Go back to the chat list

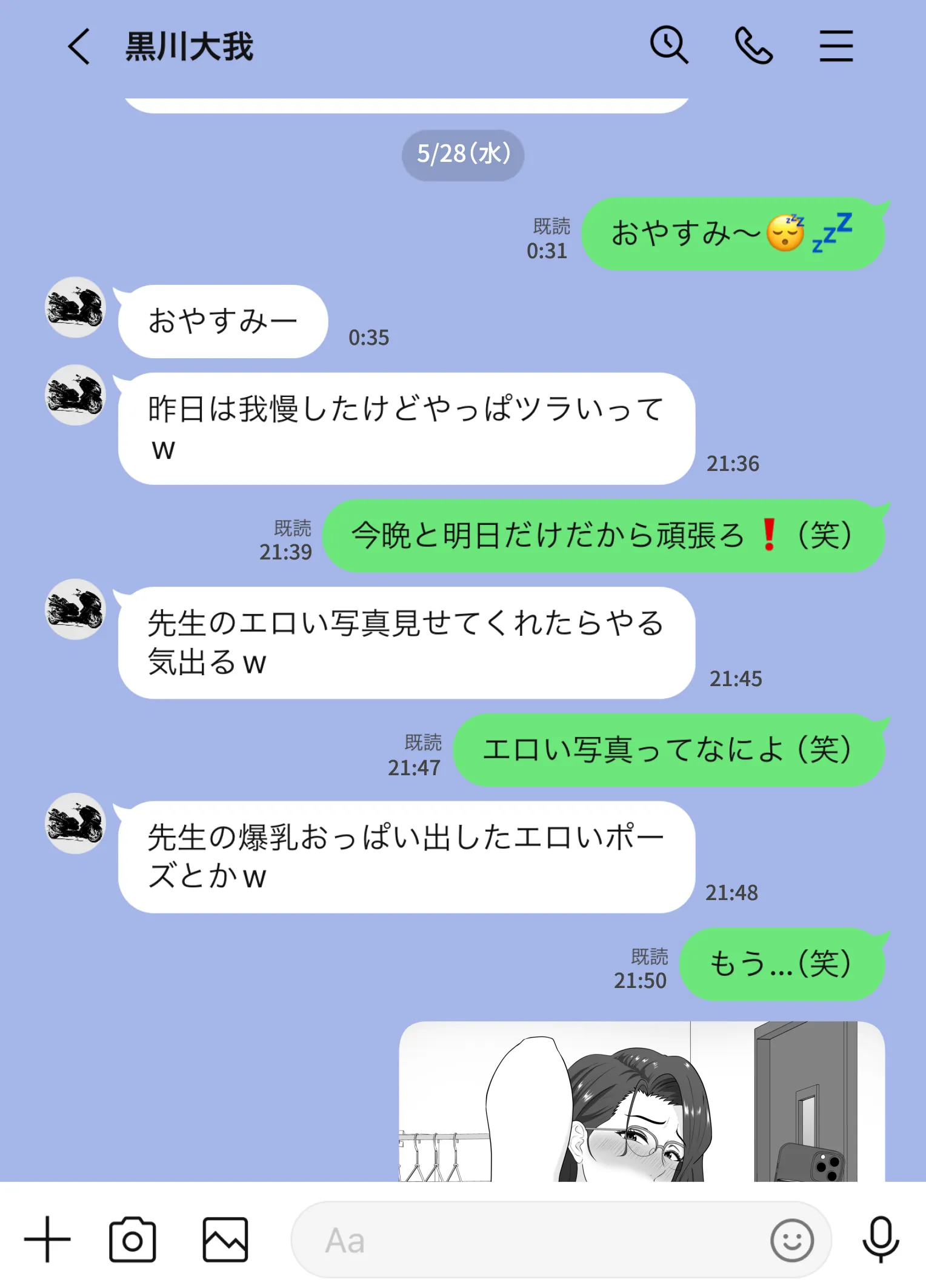coord(79,47)
